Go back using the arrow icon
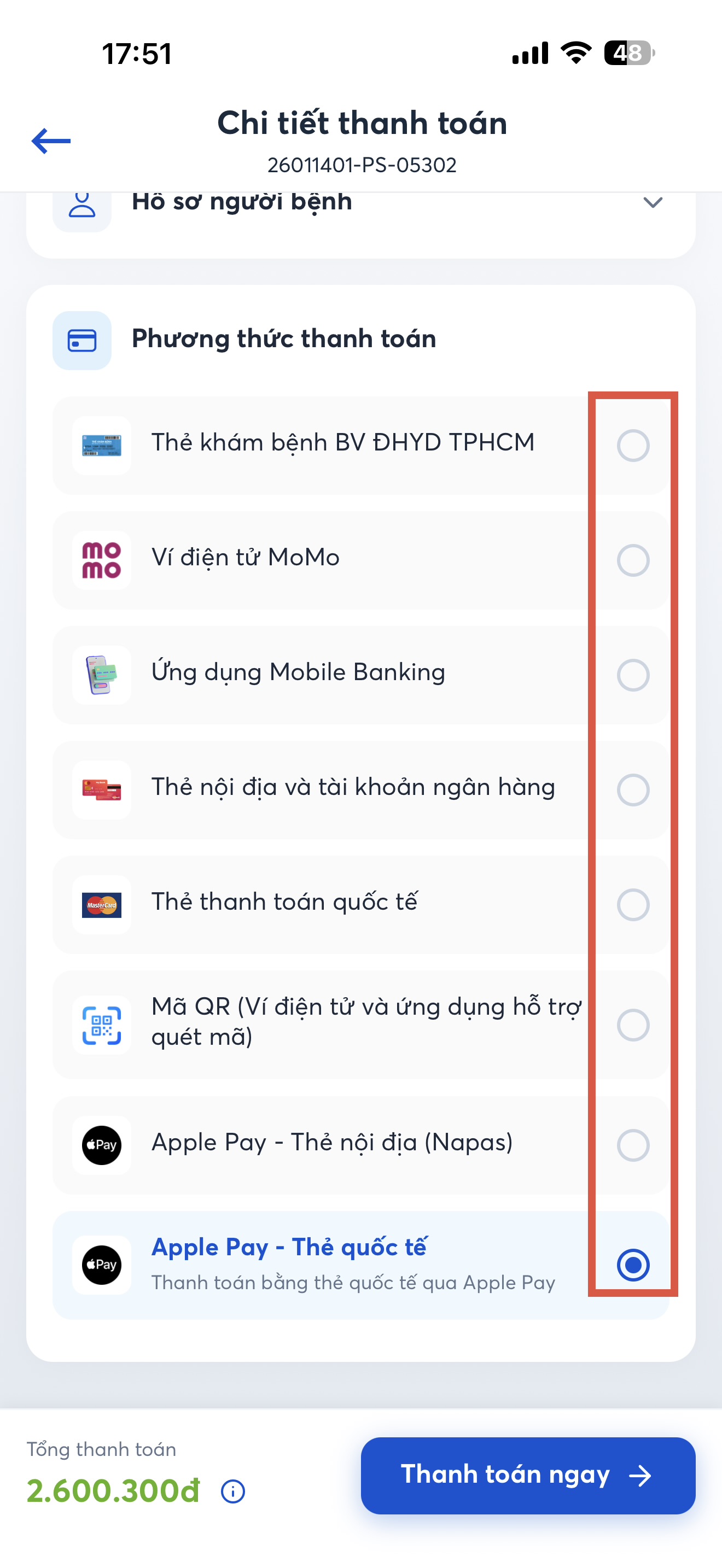This screenshot has width=722, height=1568. pos(51,141)
